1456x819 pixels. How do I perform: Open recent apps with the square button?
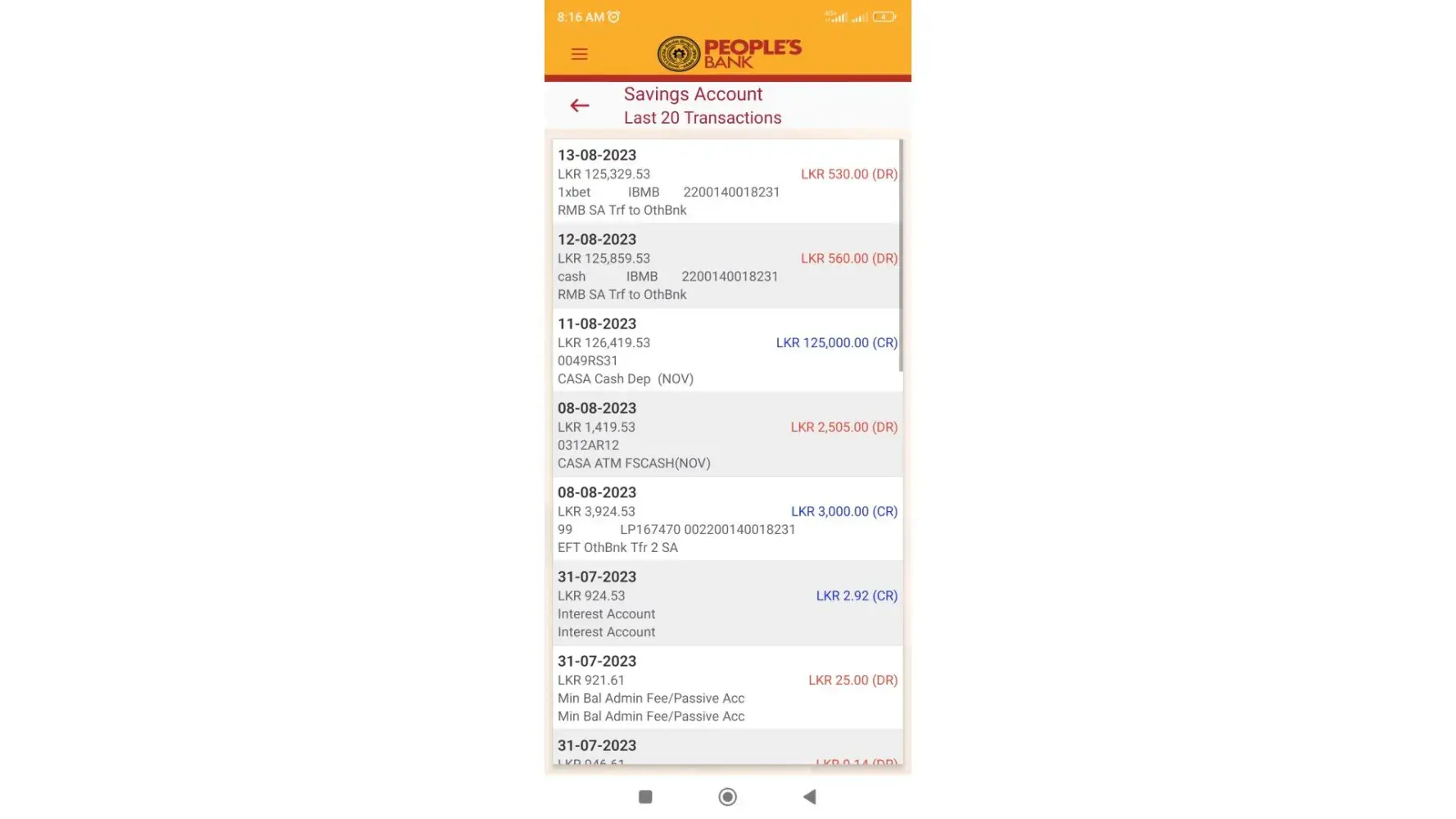[x=645, y=797]
